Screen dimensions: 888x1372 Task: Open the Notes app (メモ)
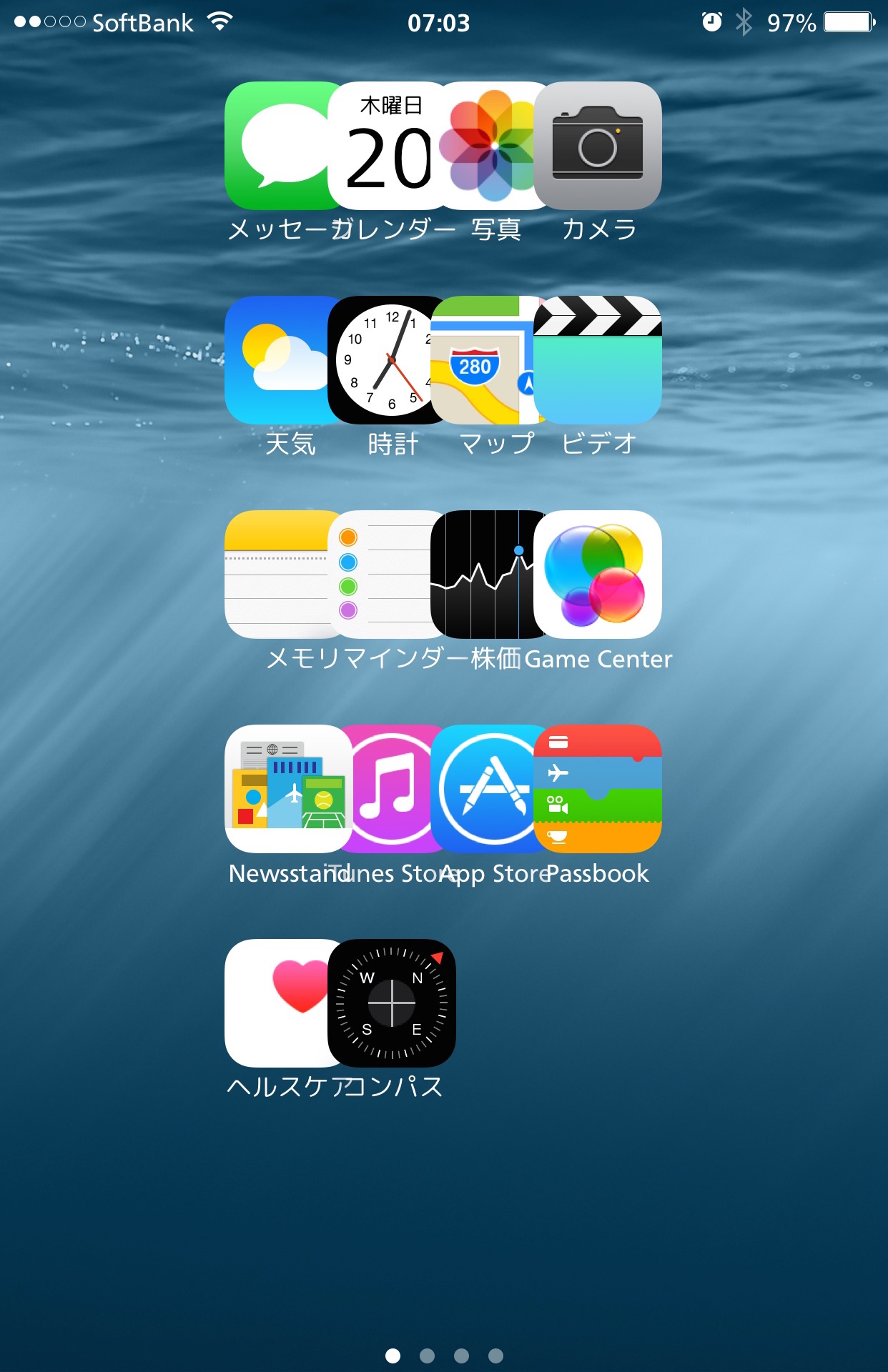(x=276, y=575)
